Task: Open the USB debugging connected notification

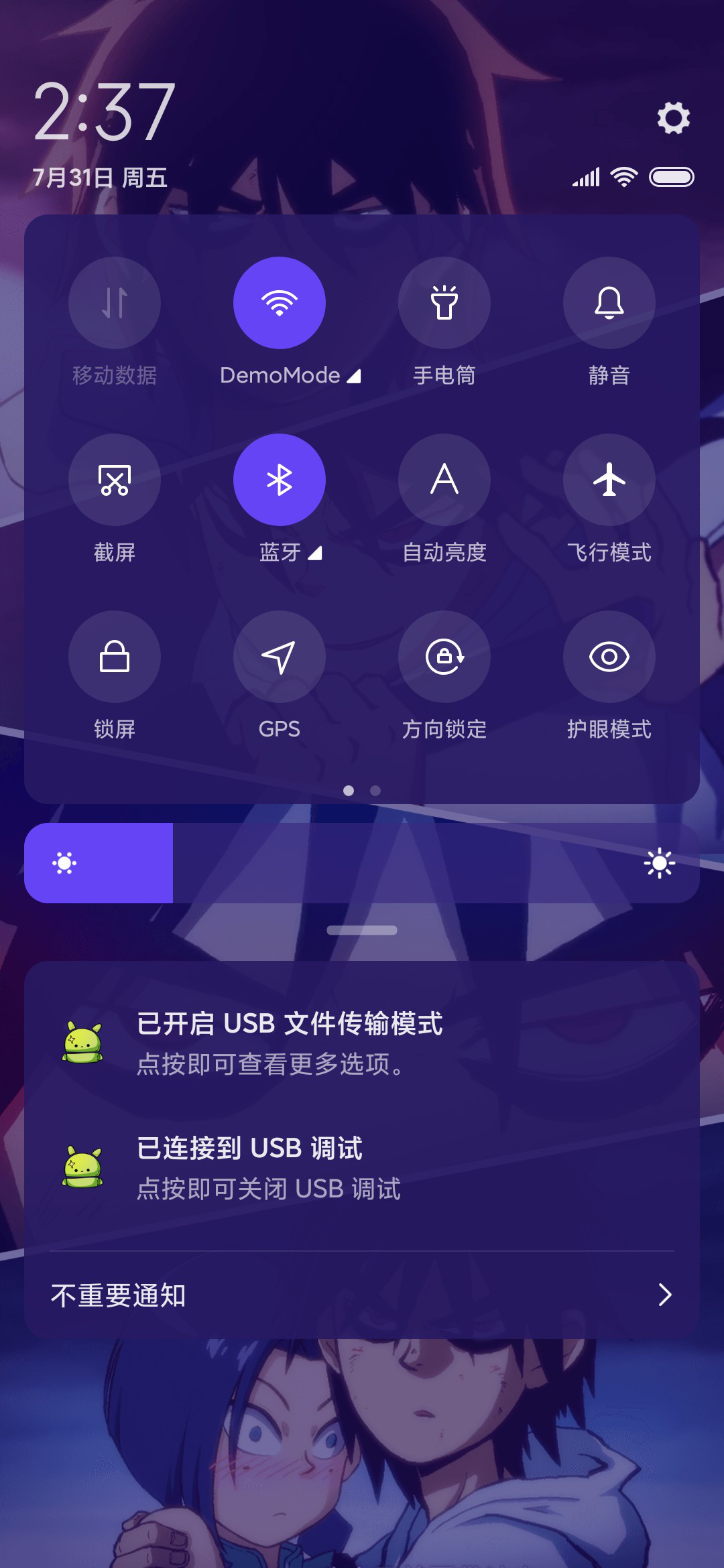Action: point(362,1168)
